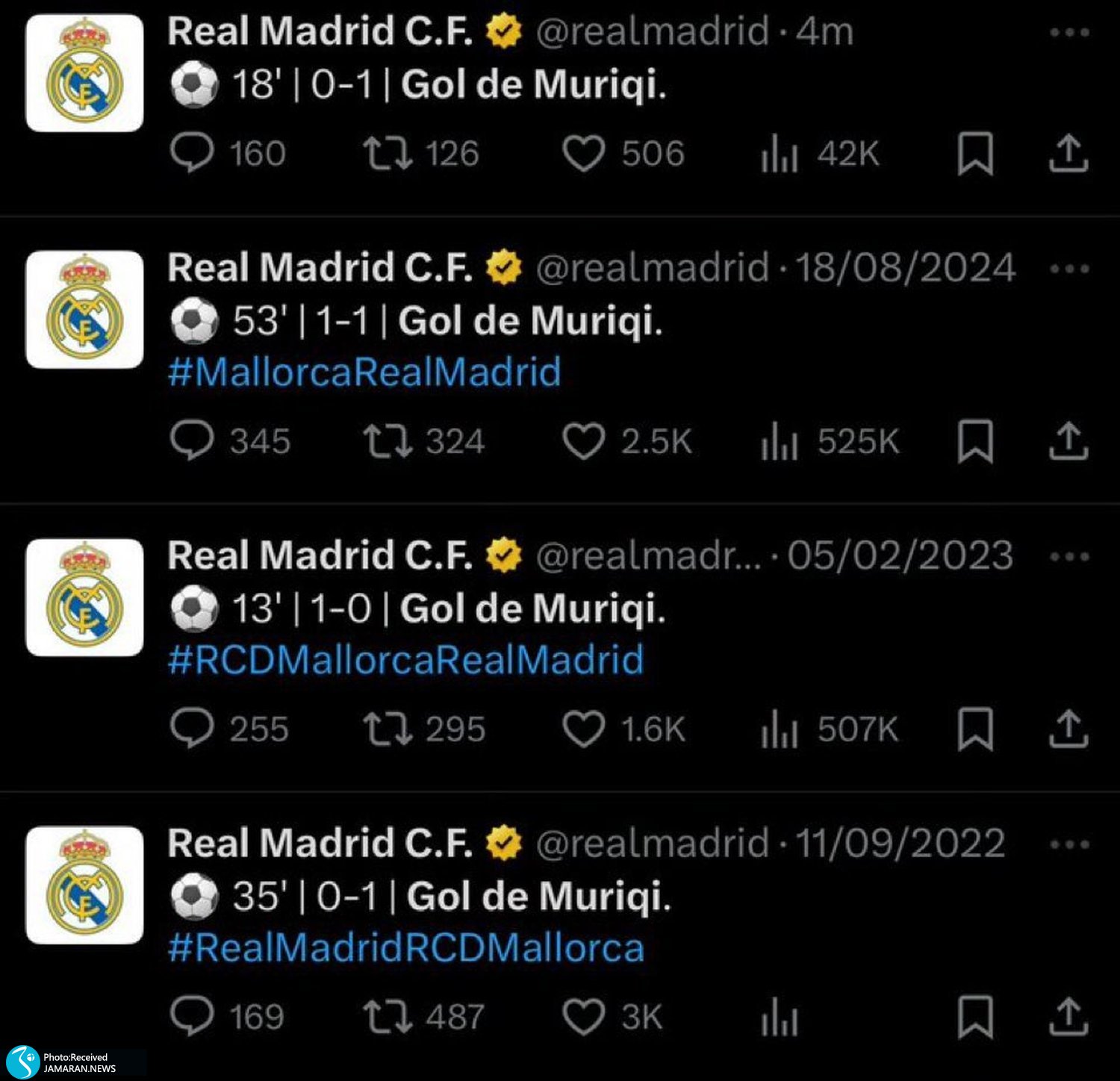Screen dimensions: 1120x1081
Task: Open overflow menu on the 4m tweet
Action: pyautogui.click(x=1069, y=32)
